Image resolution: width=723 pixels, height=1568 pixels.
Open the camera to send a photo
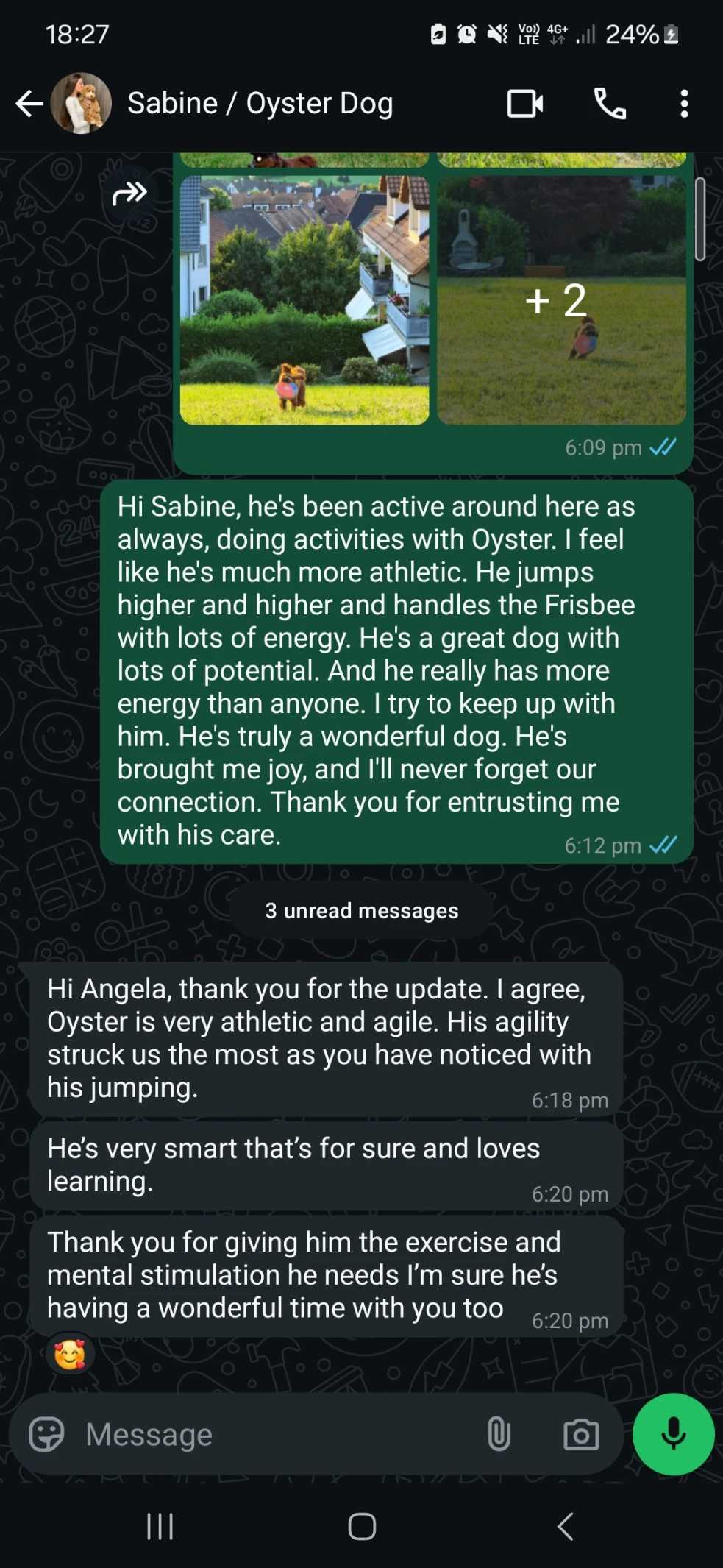581,1434
